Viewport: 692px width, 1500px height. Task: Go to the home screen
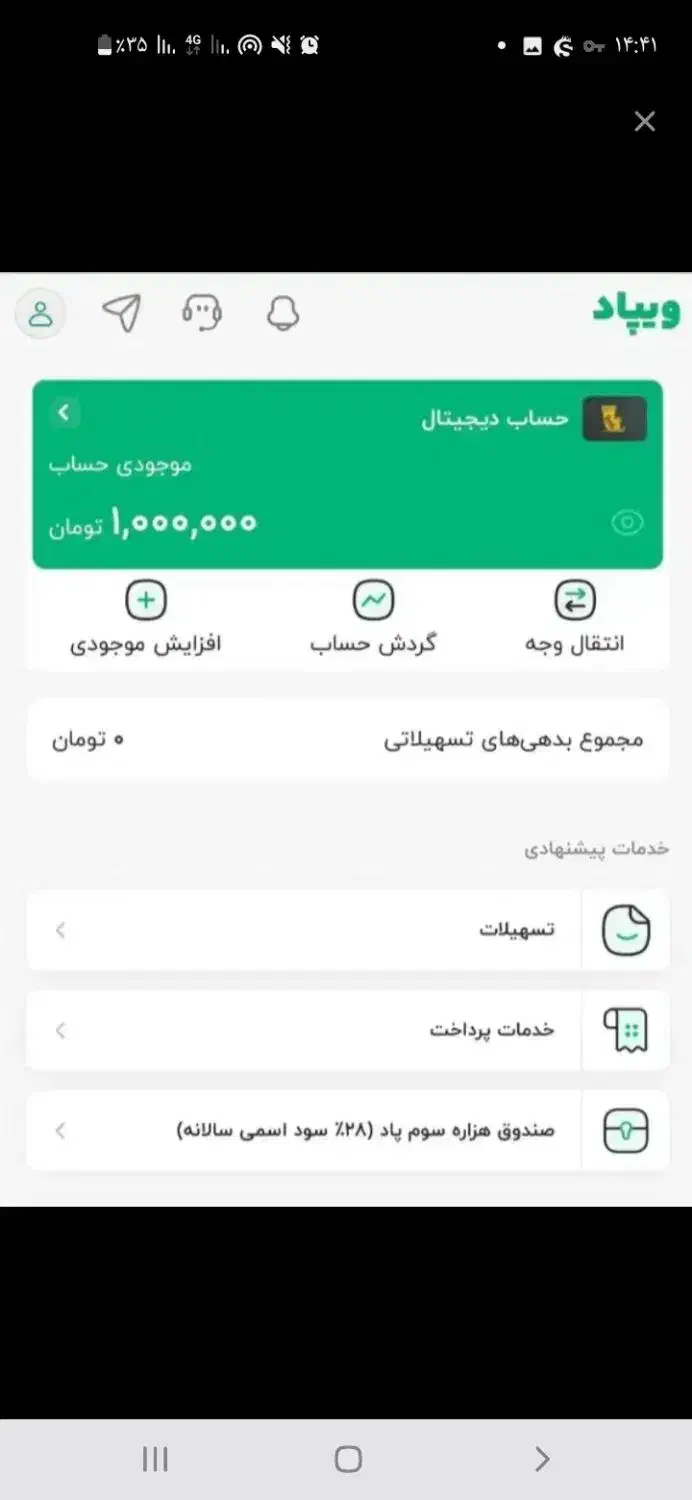point(347,1459)
